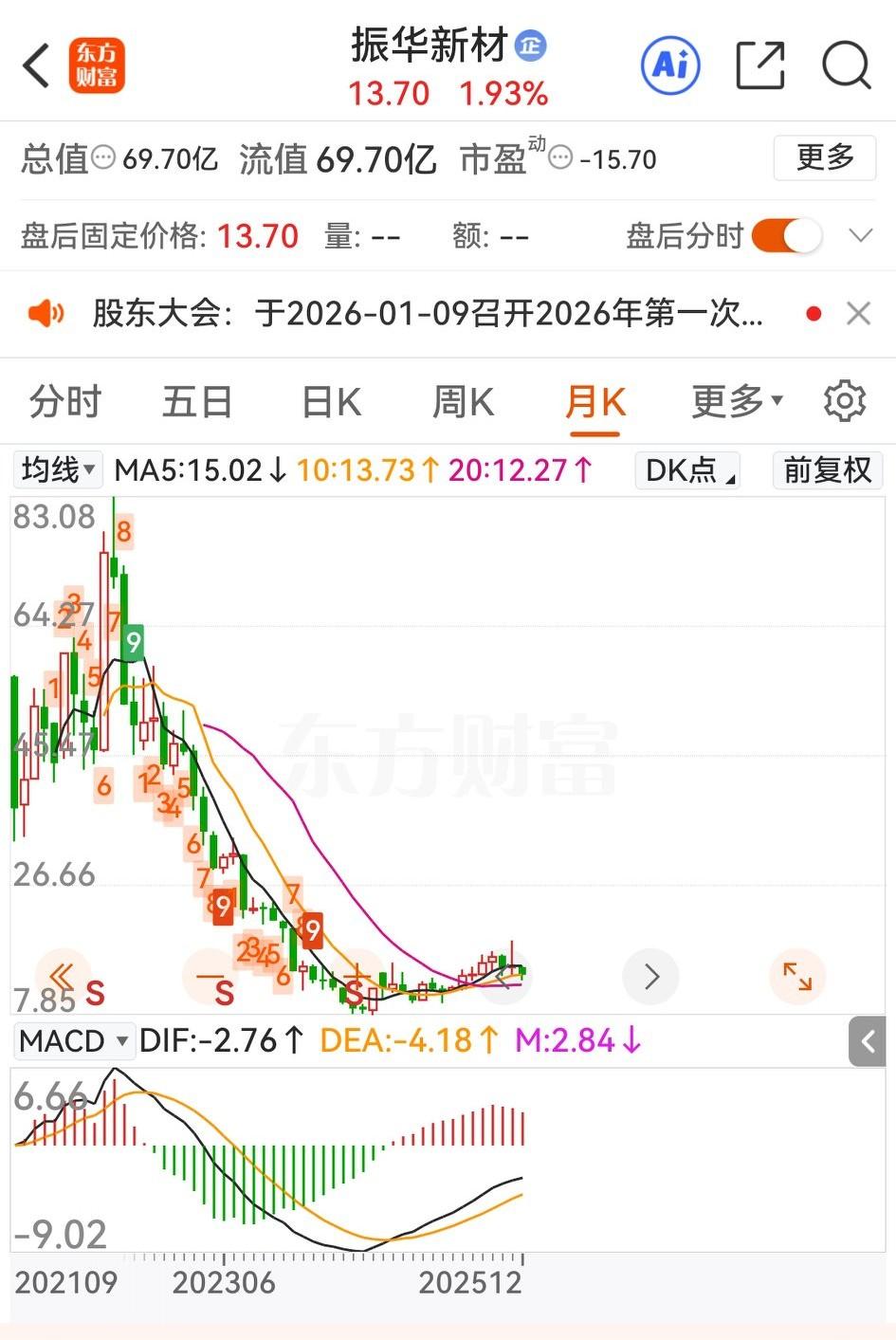This screenshot has width=896, height=1340.
Task: Click the back arrow to return
Action: 35,64
